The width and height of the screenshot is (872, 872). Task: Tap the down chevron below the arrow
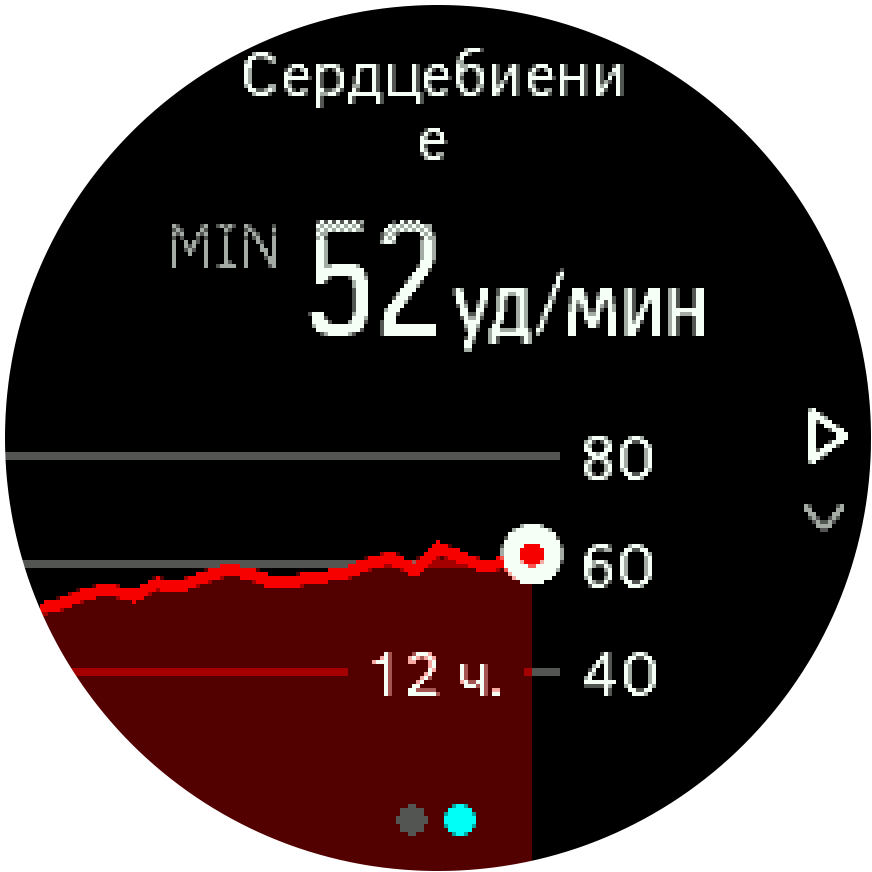tap(824, 516)
